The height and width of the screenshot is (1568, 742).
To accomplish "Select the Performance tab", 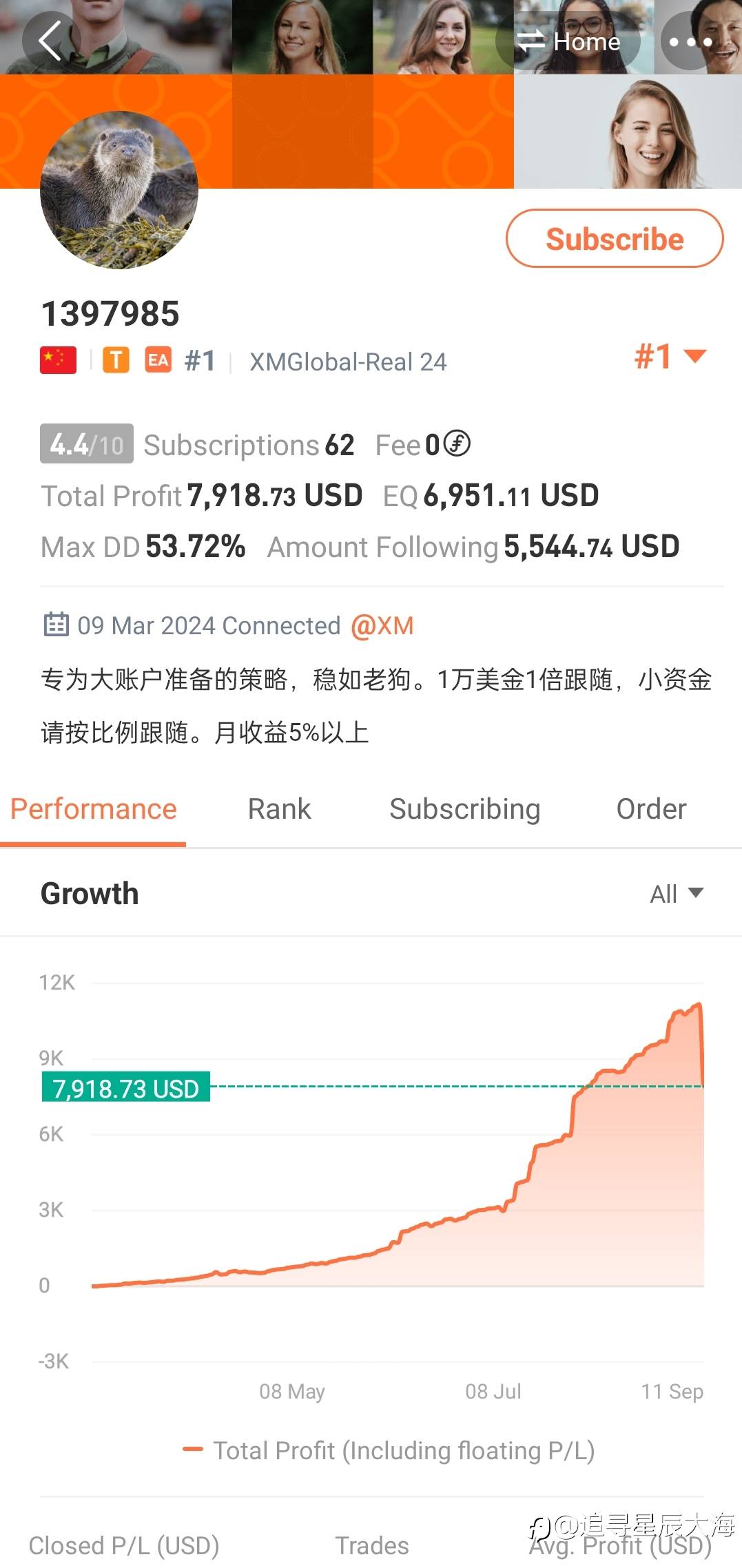I will point(94,809).
